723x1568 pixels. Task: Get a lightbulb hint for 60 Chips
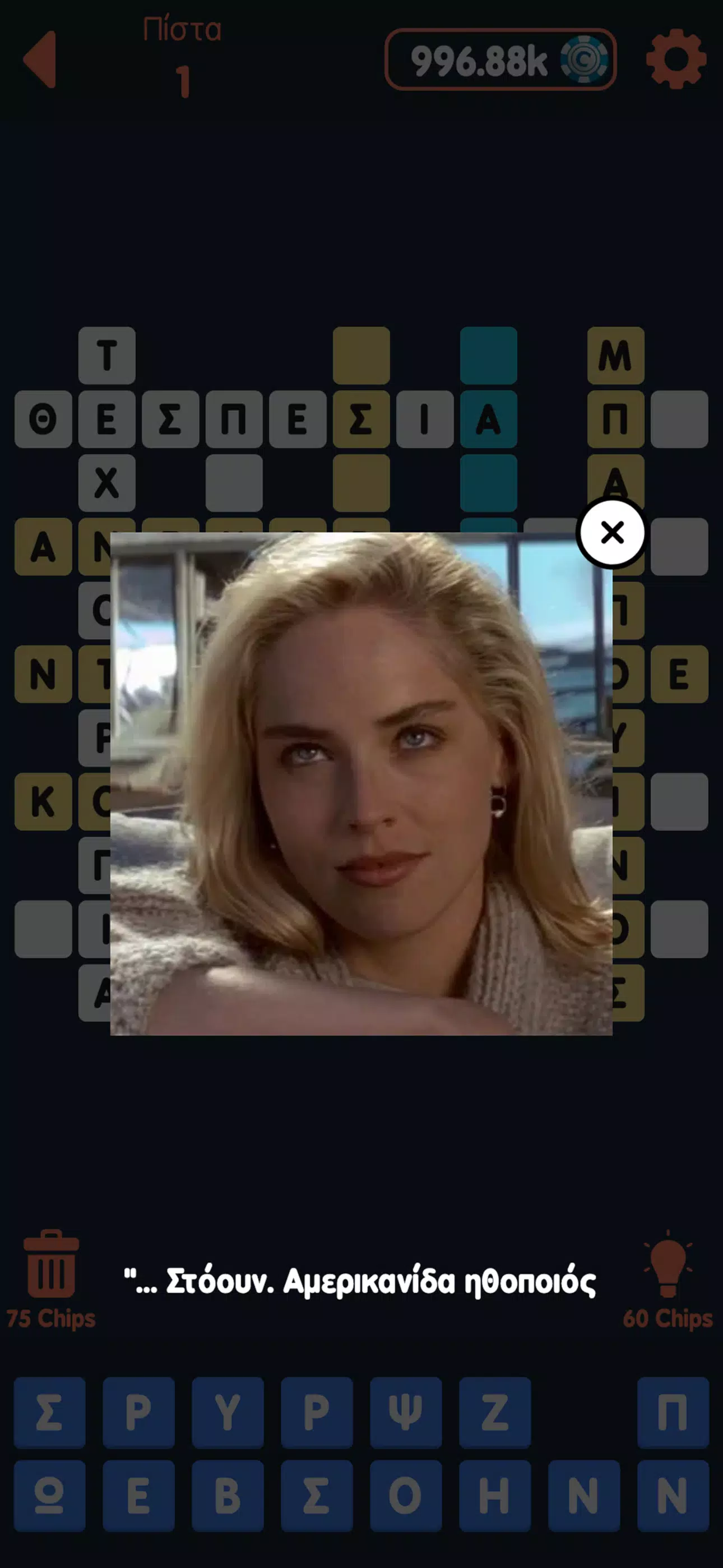point(668,1280)
